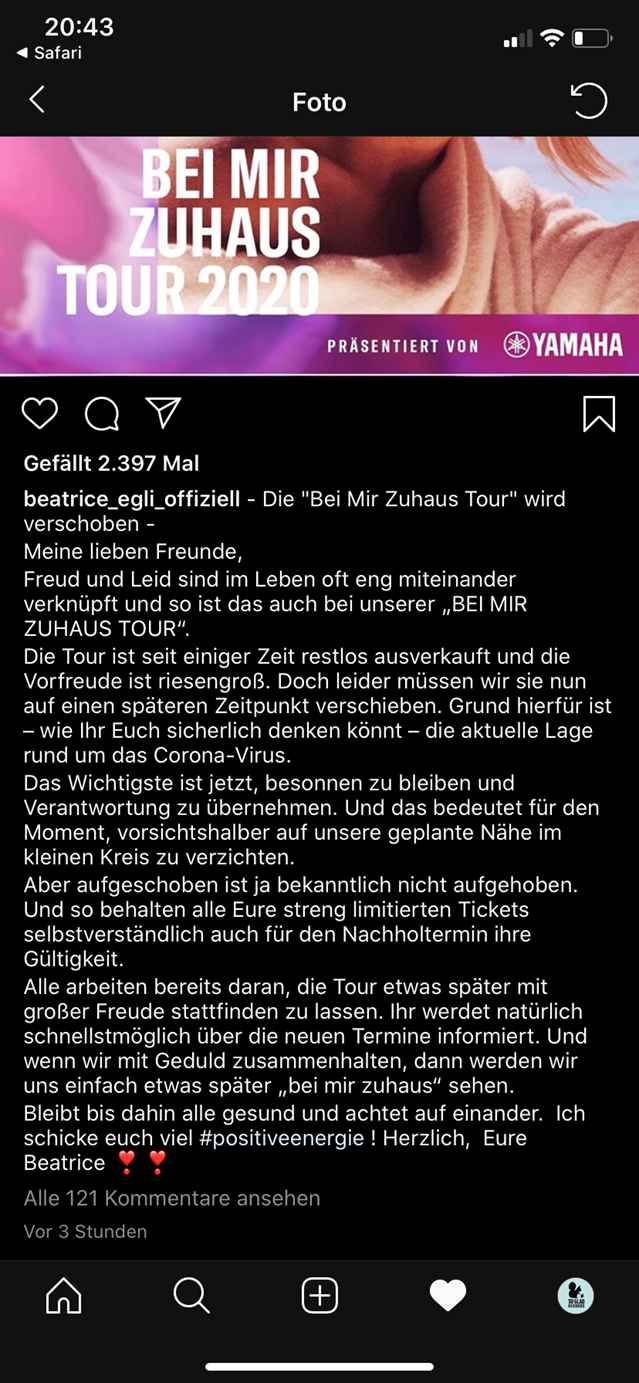Share the post via paper plane icon
The image size is (639, 1383).
point(163,412)
